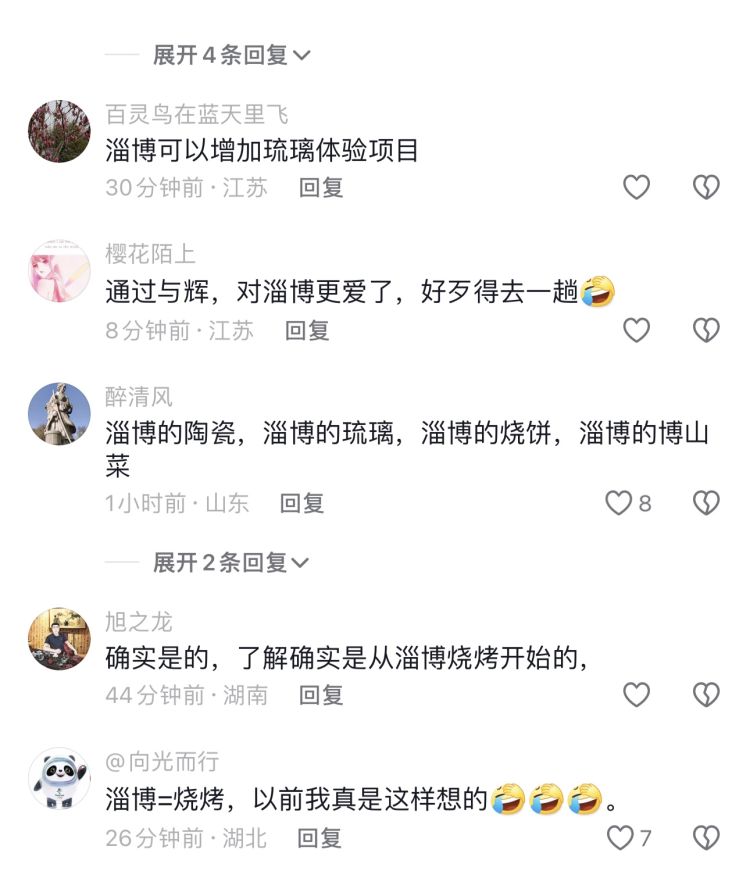750x871 pixels.
Task: Reply to @向光而行's comment
Action: click(x=320, y=837)
